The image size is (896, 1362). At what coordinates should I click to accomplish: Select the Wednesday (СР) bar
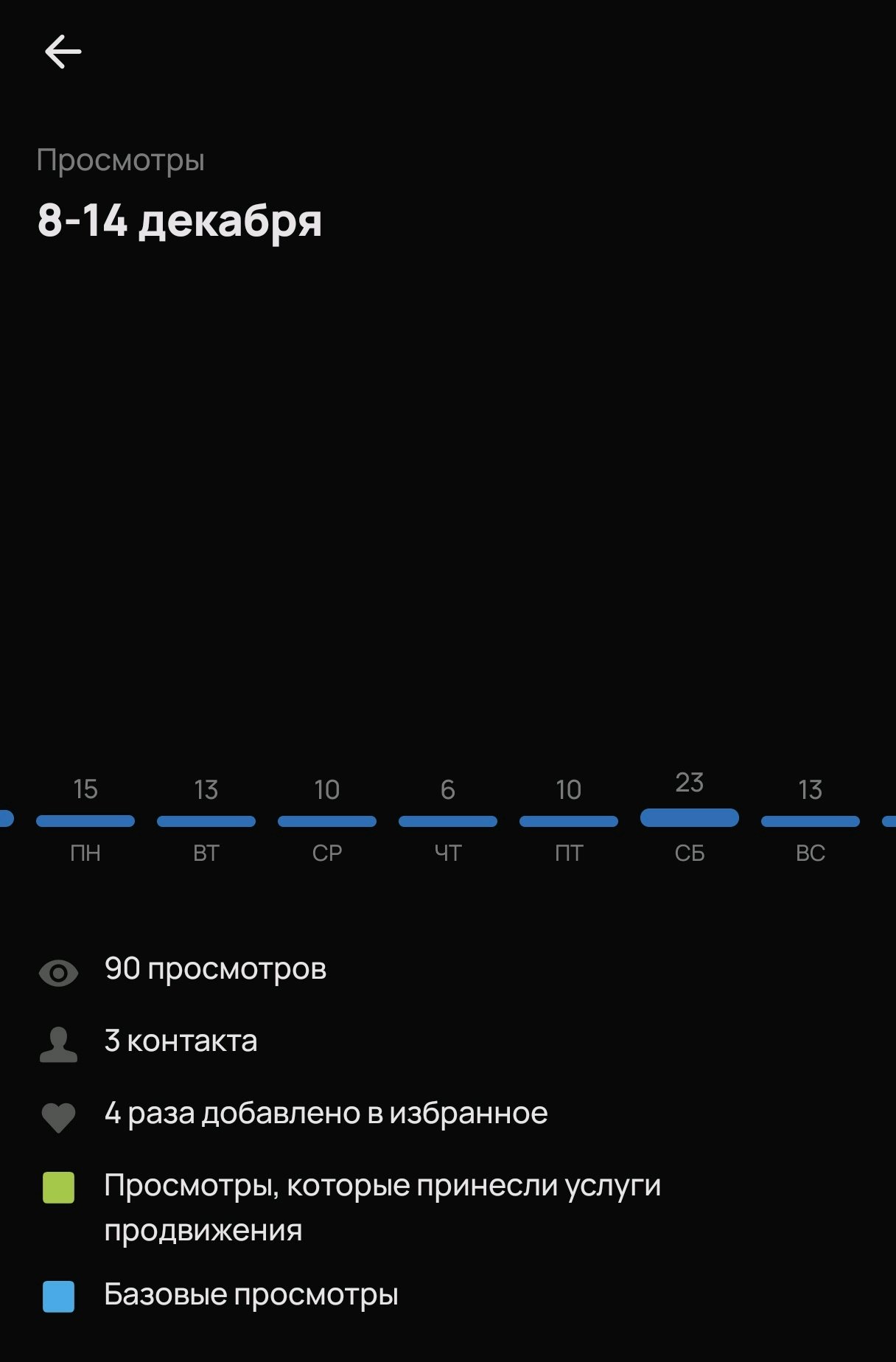(x=327, y=821)
